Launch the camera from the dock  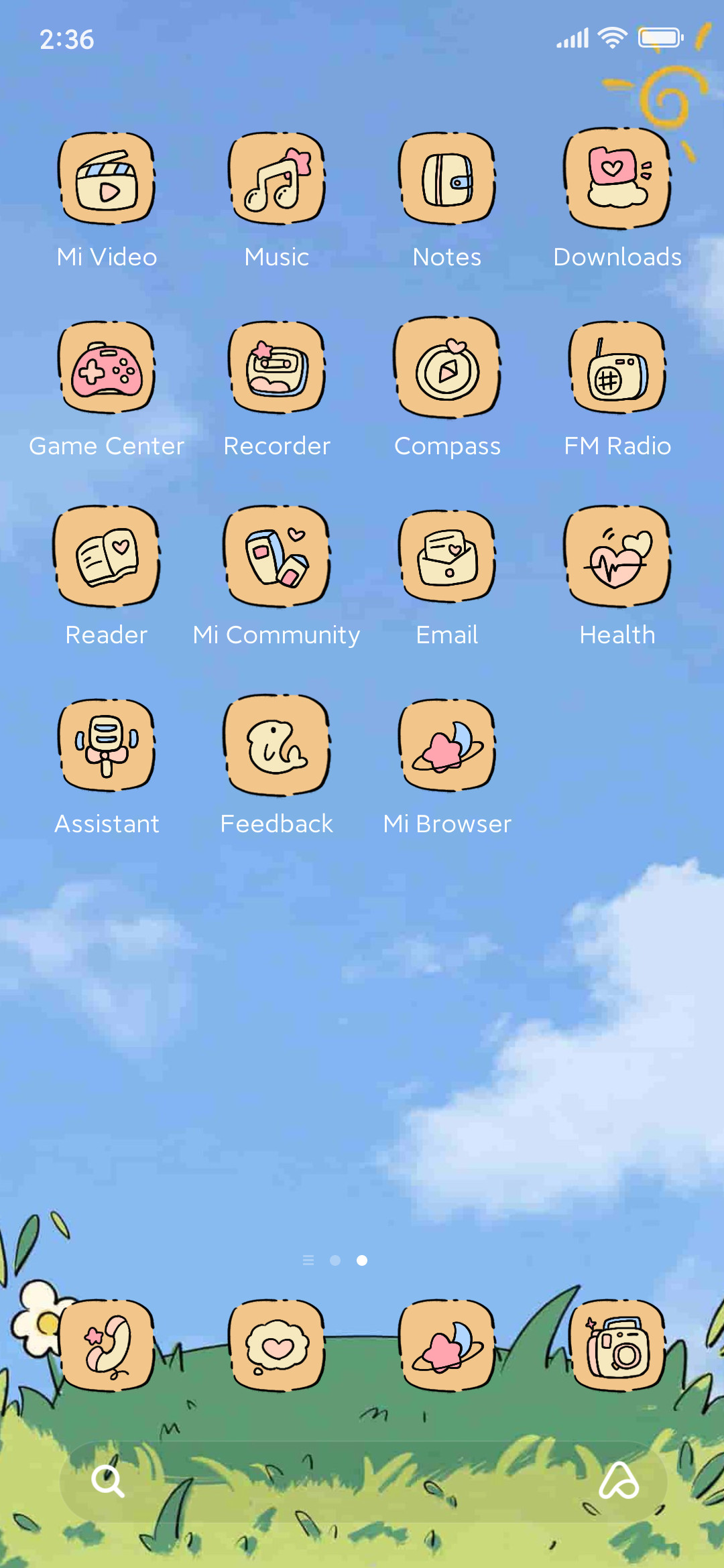(x=617, y=1346)
